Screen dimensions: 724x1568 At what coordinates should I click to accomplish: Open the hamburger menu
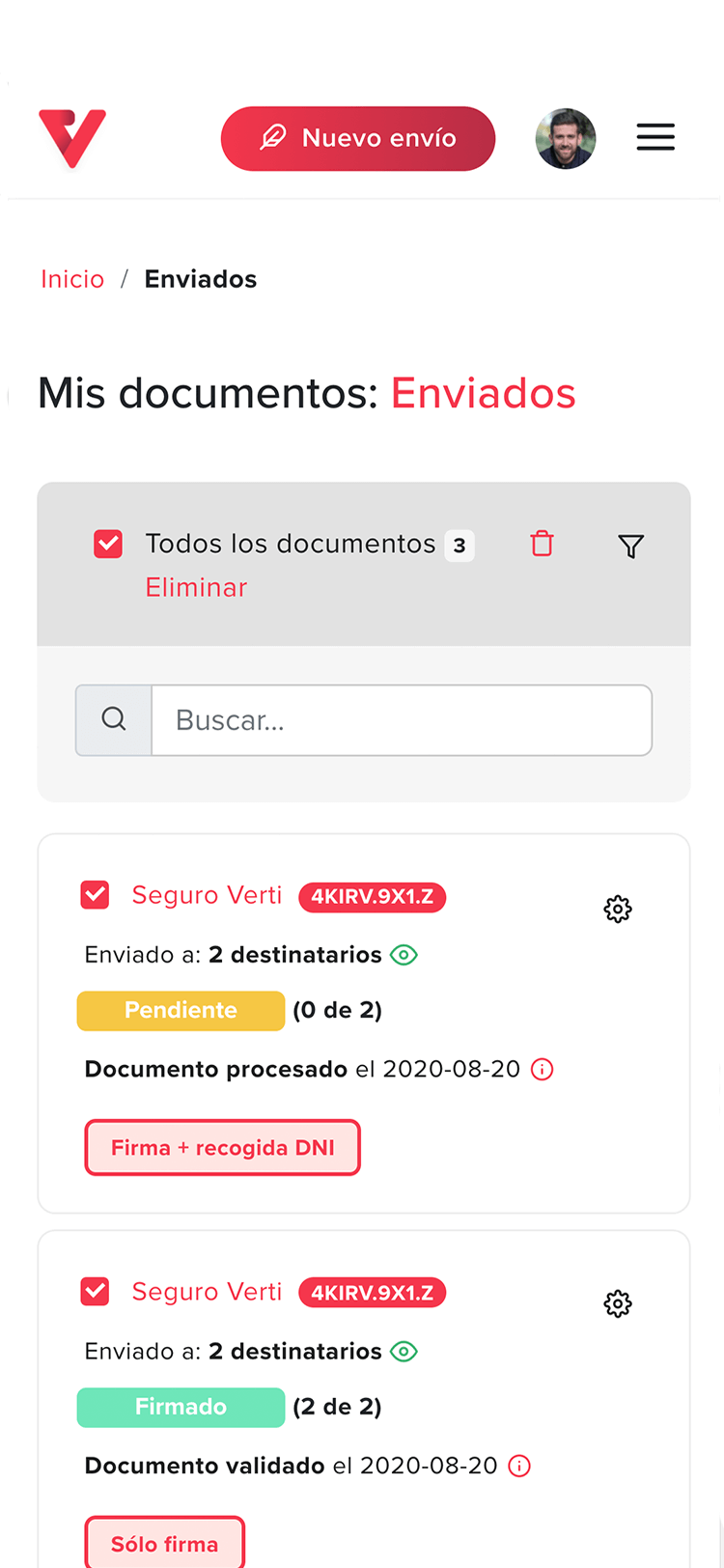[655, 137]
